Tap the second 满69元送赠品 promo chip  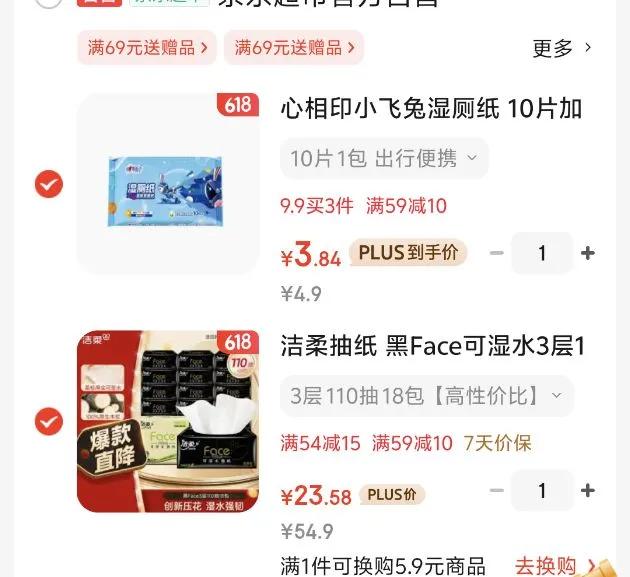click(294, 47)
